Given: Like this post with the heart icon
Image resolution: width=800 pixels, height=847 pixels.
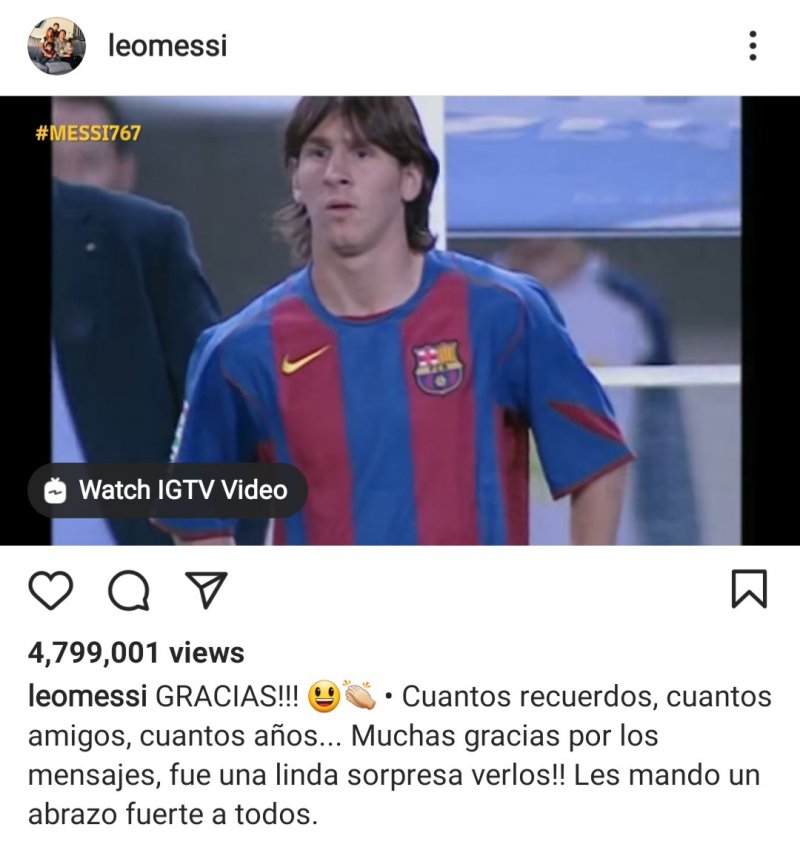Looking at the screenshot, I should pos(50,590).
